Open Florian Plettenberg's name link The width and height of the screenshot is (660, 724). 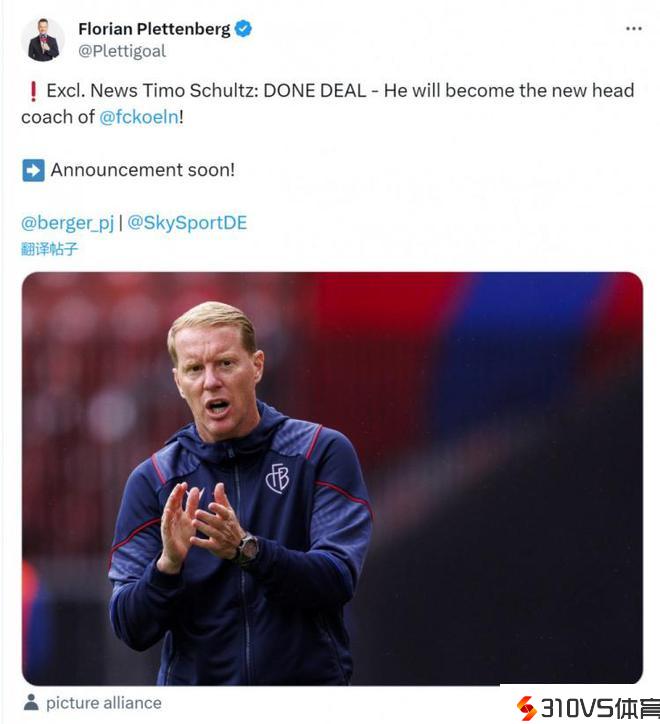click(153, 28)
